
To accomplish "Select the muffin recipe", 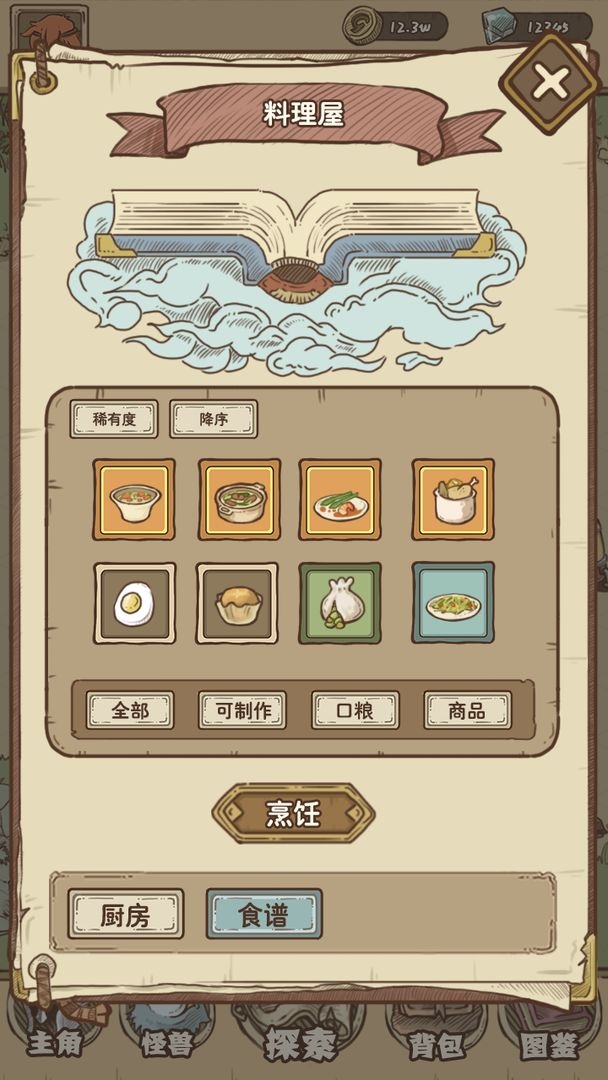I will [237, 603].
